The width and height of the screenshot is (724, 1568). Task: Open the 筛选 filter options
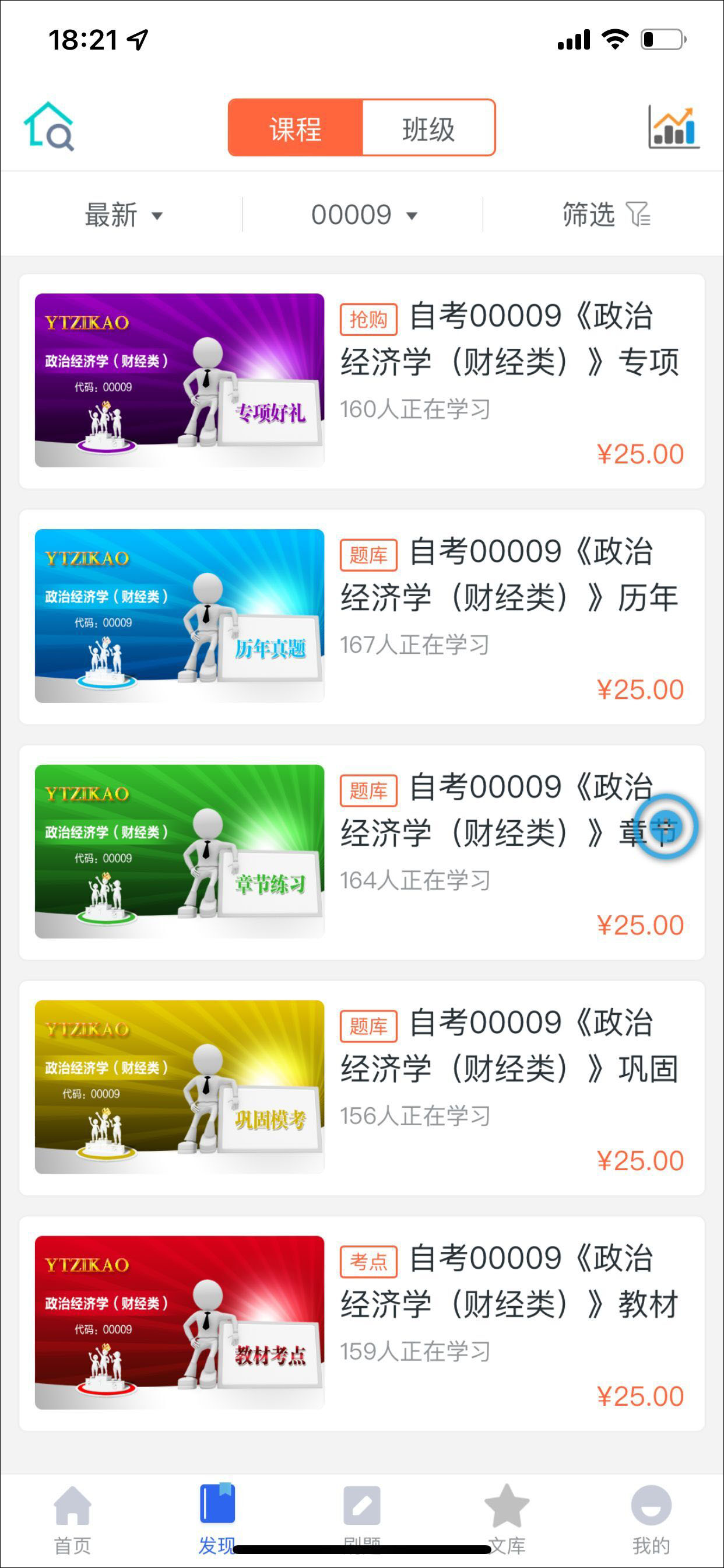[x=604, y=215]
